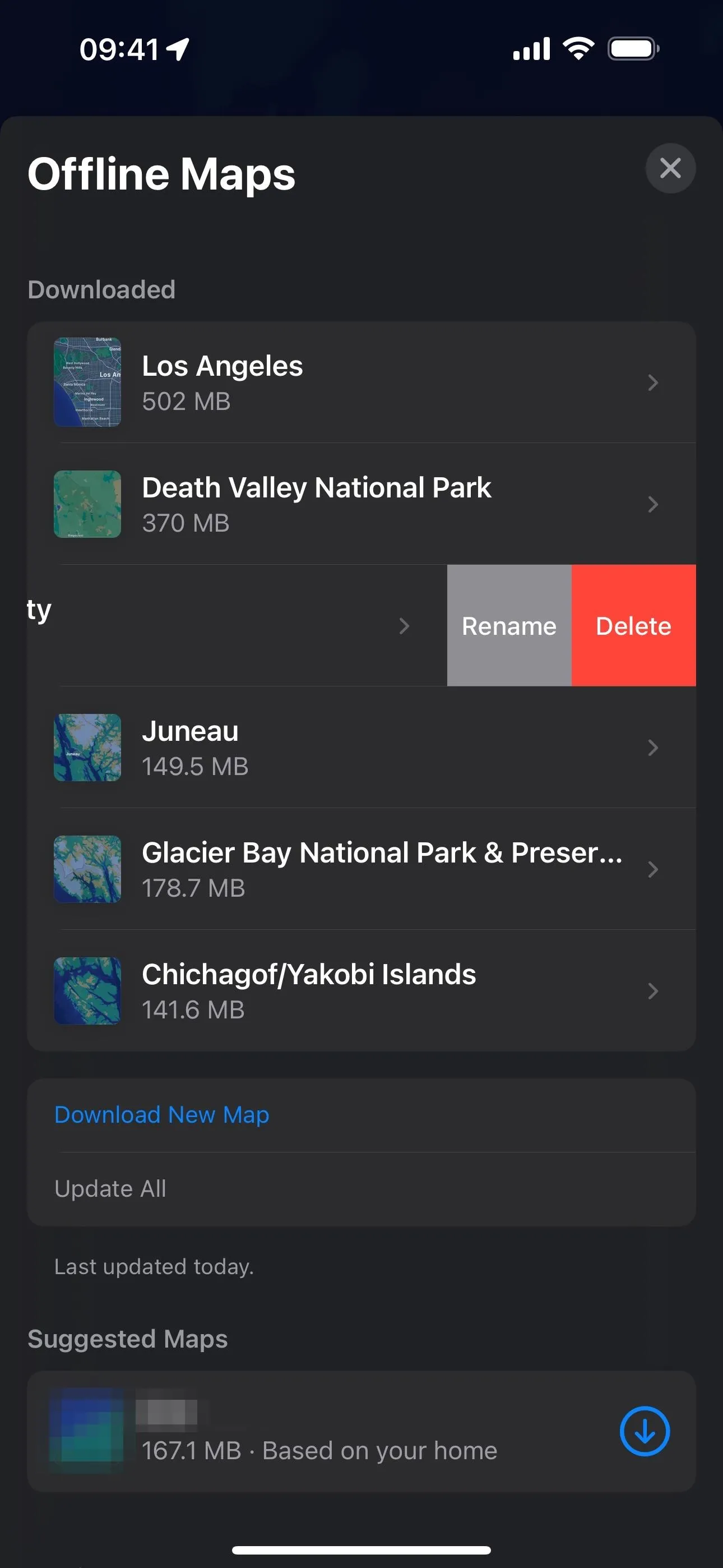Delete the swiped offline map
This screenshot has width=723, height=1568.
(x=633, y=626)
